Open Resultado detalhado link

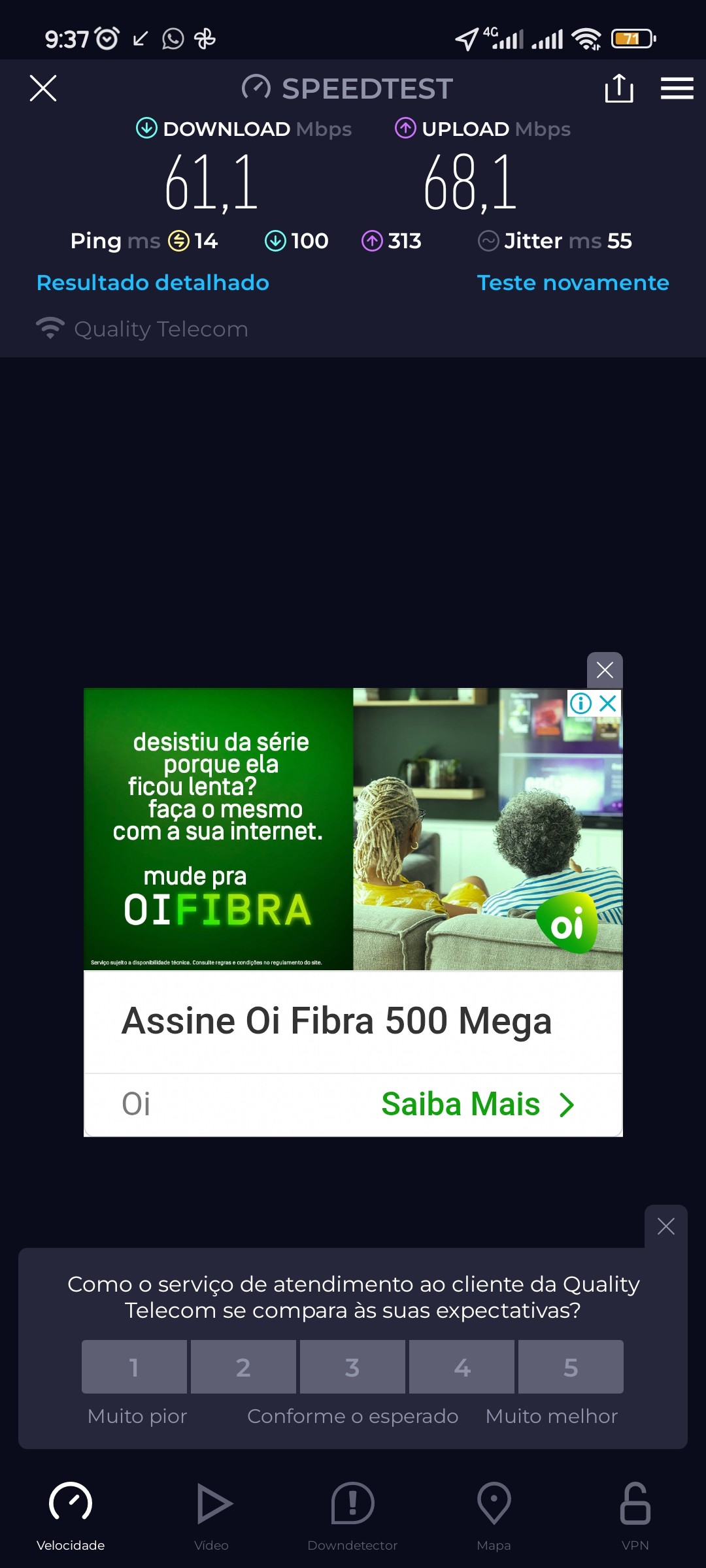(x=153, y=283)
